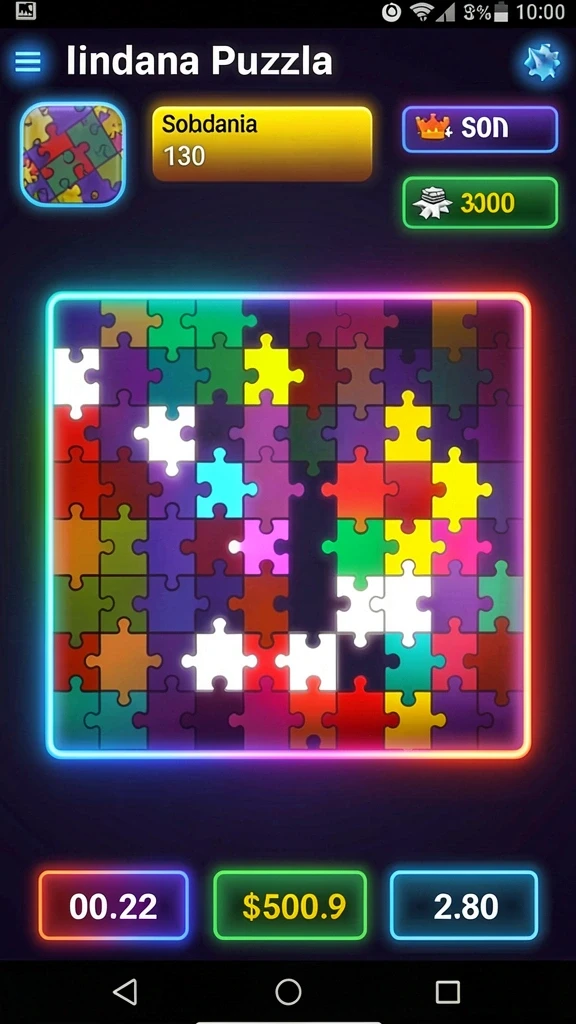Image resolution: width=576 pixels, height=1024 pixels.
Task: Select the cyan puzzle piece
Action: pyautogui.click(x=223, y=483)
